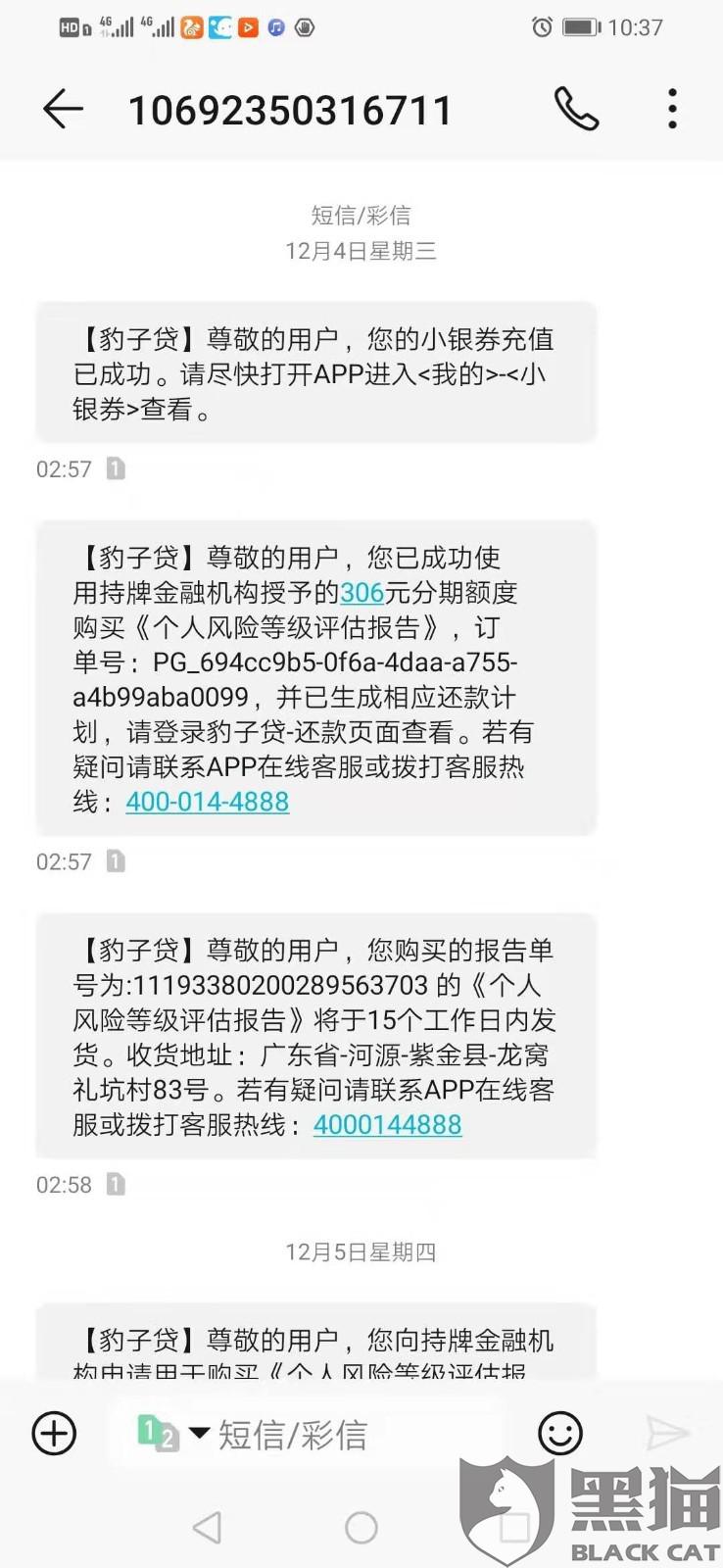Viewport: 723px width, 1568px height.
Task: Call the number 10692350316711
Action: (x=576, y=109)
